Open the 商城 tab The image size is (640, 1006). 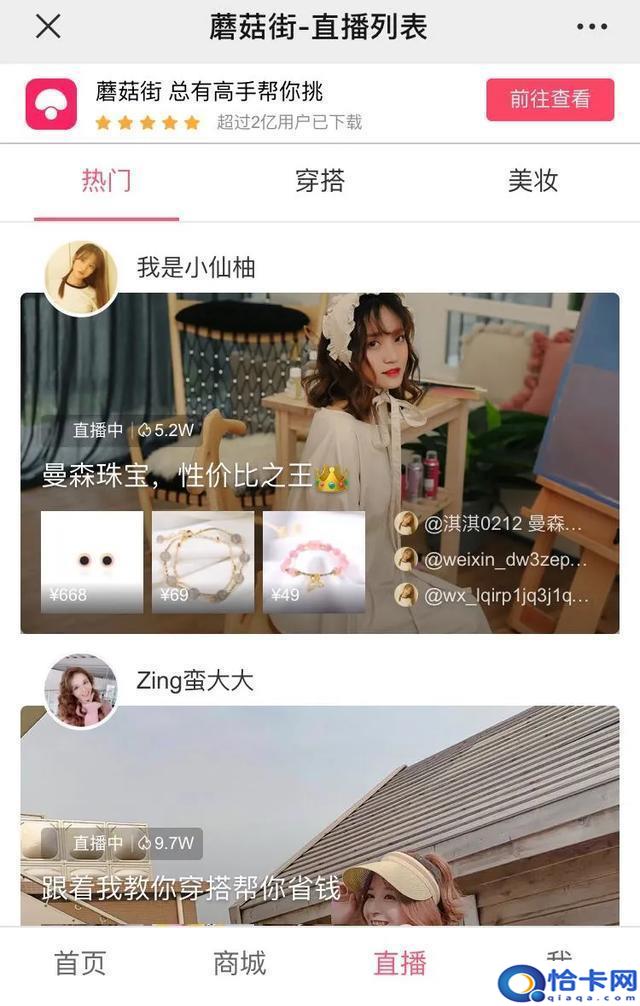click(x=240, y=963)
